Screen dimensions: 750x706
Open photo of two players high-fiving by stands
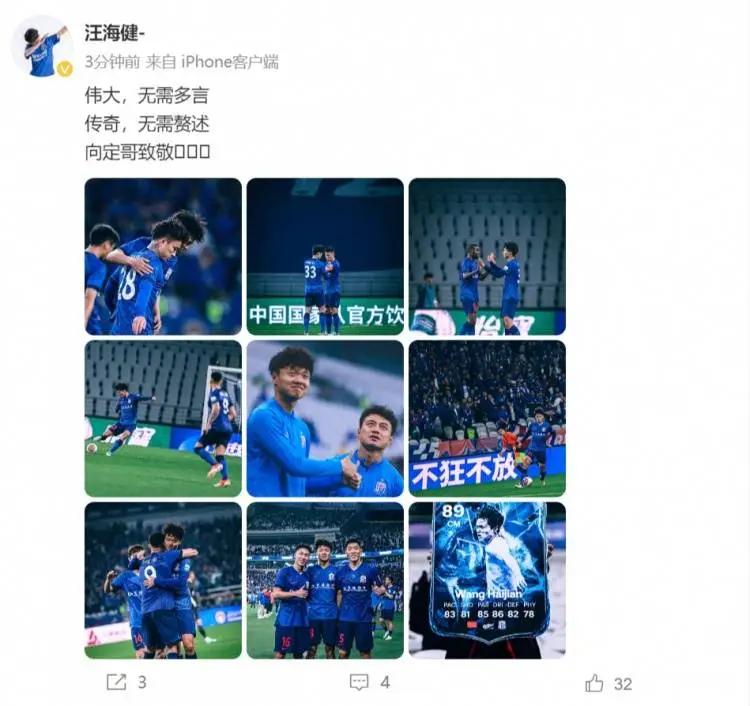pos(487,257)
